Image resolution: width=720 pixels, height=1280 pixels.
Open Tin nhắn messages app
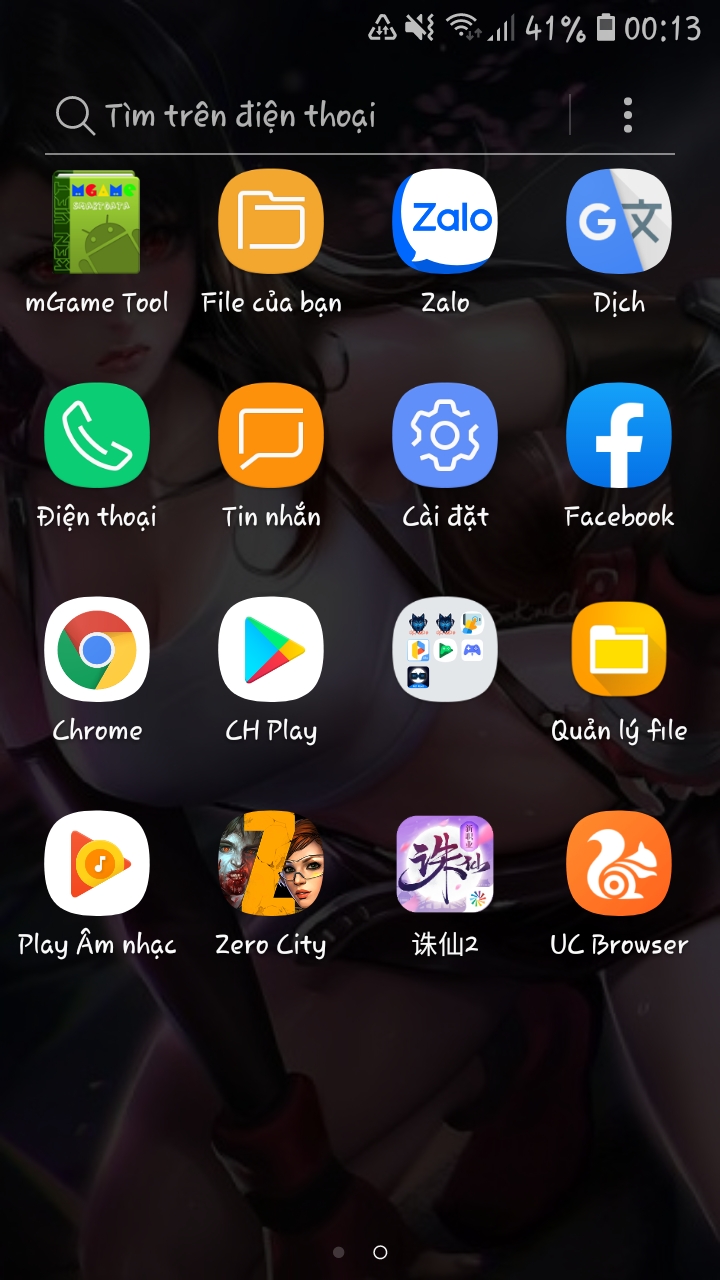pyautogui.click(x=271, y=436)
